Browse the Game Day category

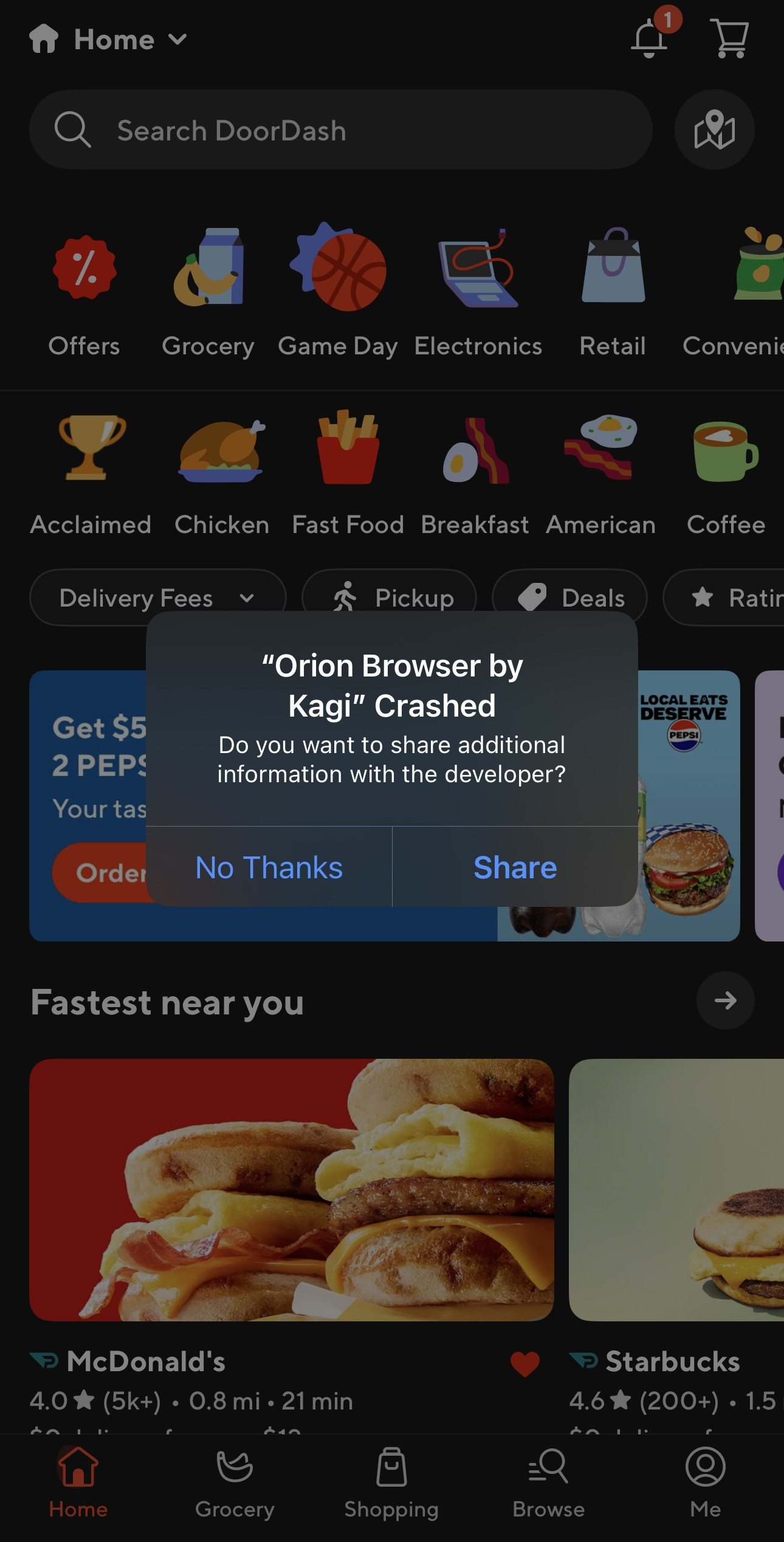coord(338,292)
